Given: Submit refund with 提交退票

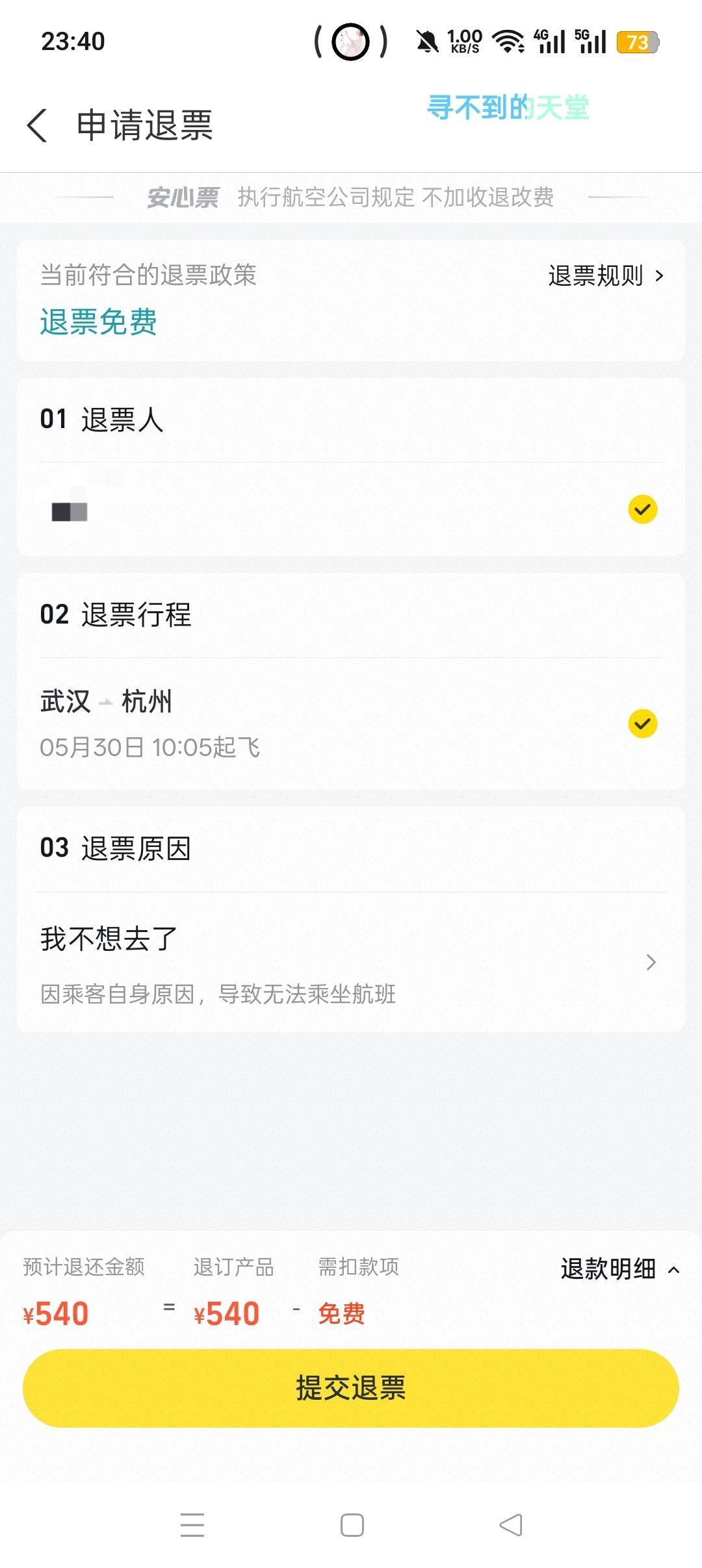Looking at the screenshot, I should pos(351,1388).
